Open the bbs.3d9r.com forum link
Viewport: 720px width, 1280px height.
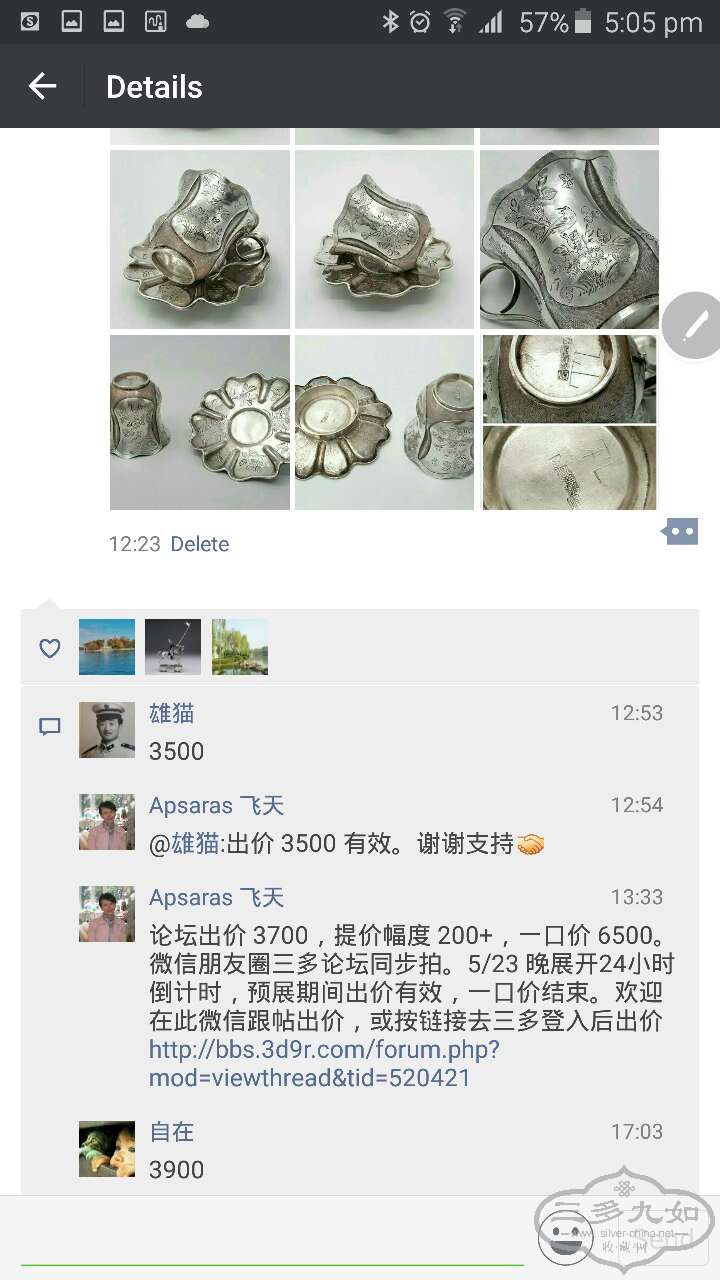coord(323,1064)
